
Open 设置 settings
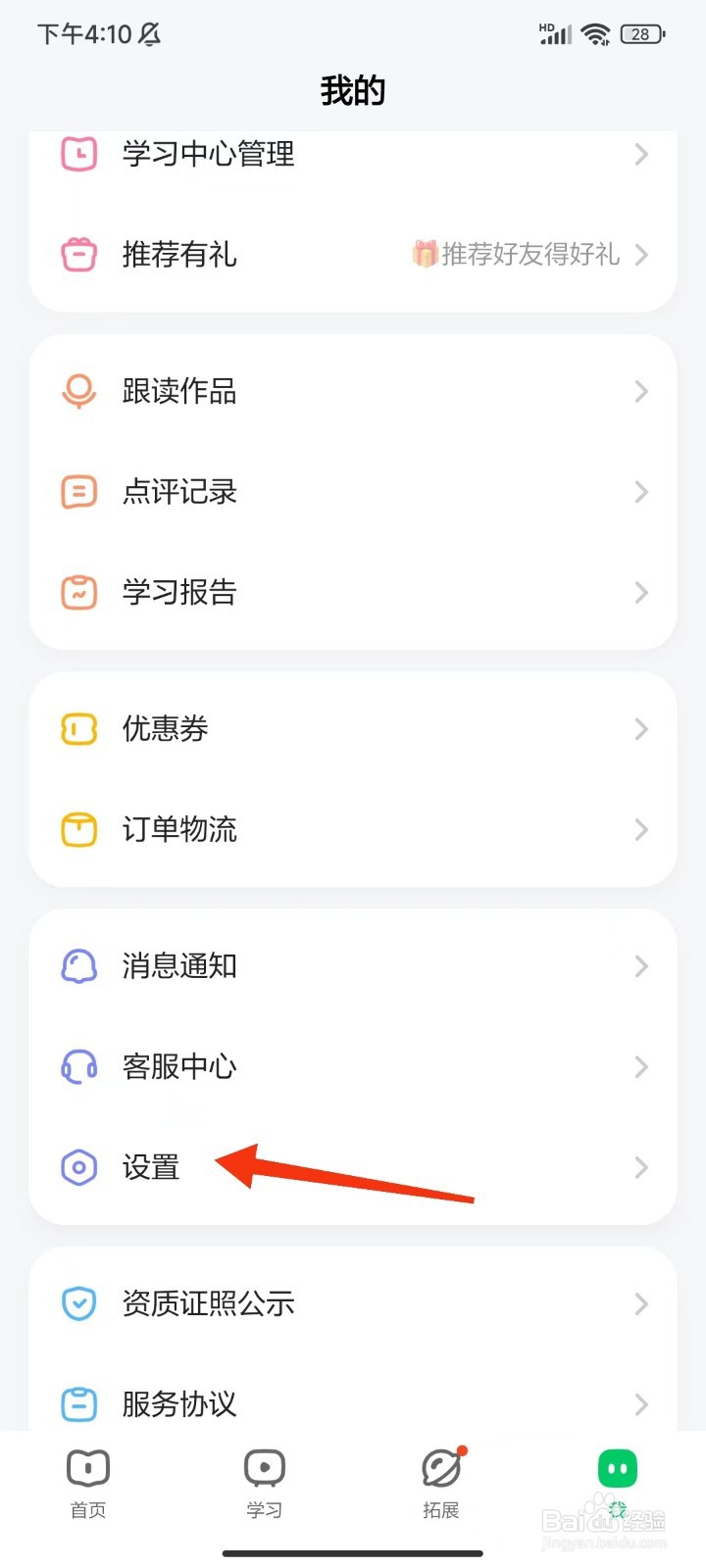353,1167
